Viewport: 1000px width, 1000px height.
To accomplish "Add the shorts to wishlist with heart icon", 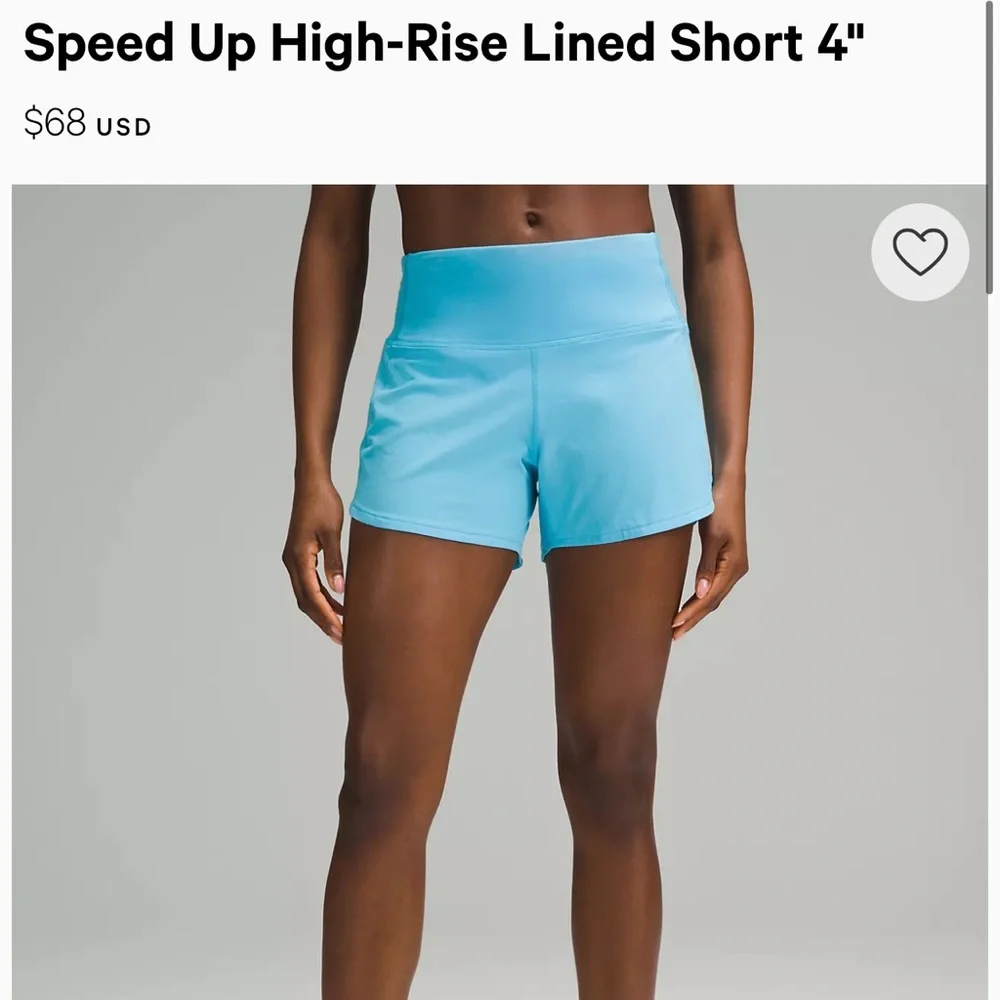I will (x=920, y=252).
